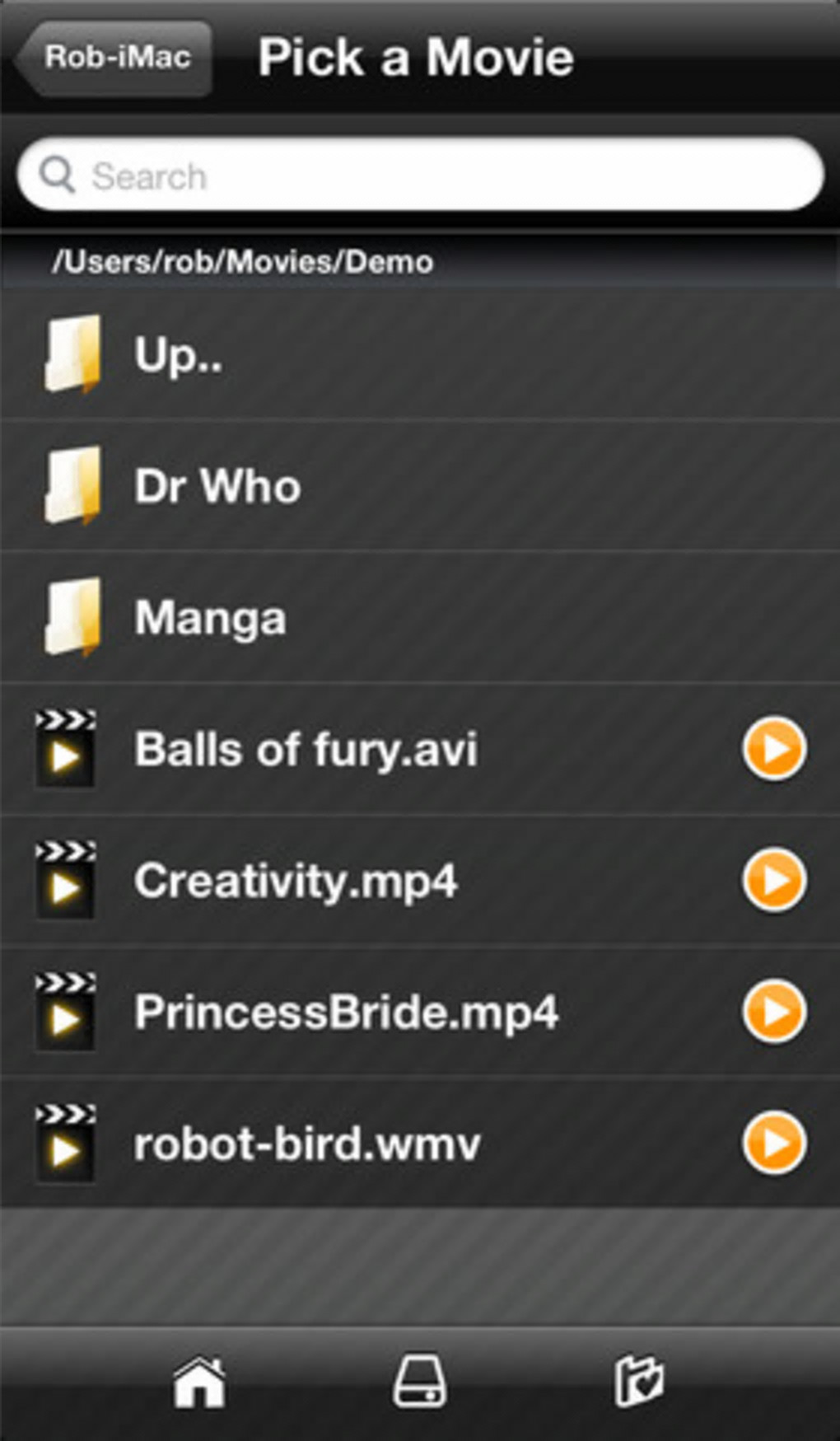Play Creativity.mp4 with orange button
The width and height of the screenshot is (840, 1441).
(x=773, y=880)
